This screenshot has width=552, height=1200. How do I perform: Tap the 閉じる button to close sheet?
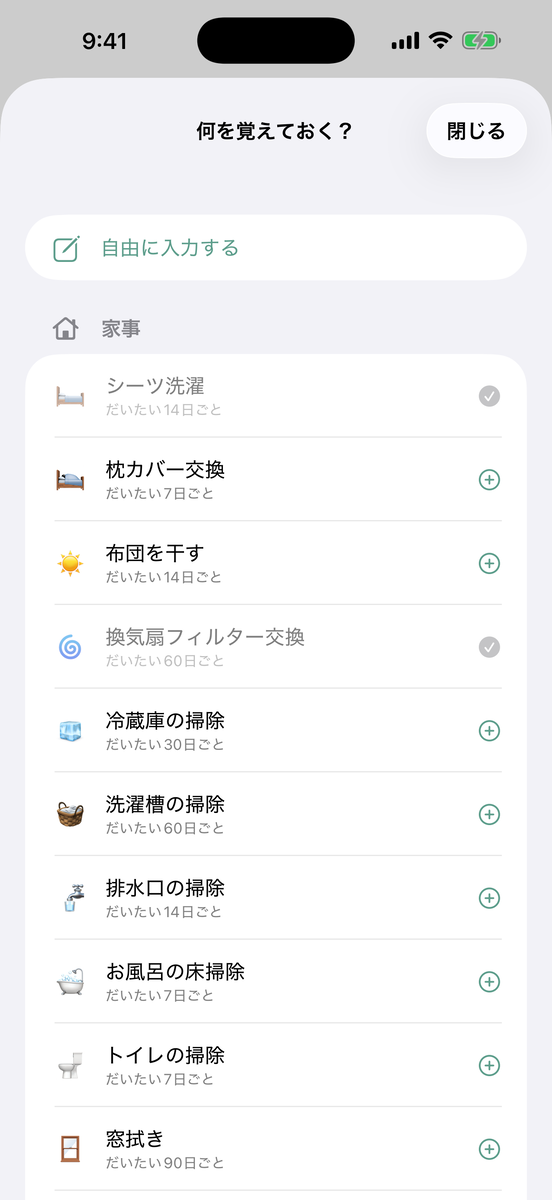point(476,131)
